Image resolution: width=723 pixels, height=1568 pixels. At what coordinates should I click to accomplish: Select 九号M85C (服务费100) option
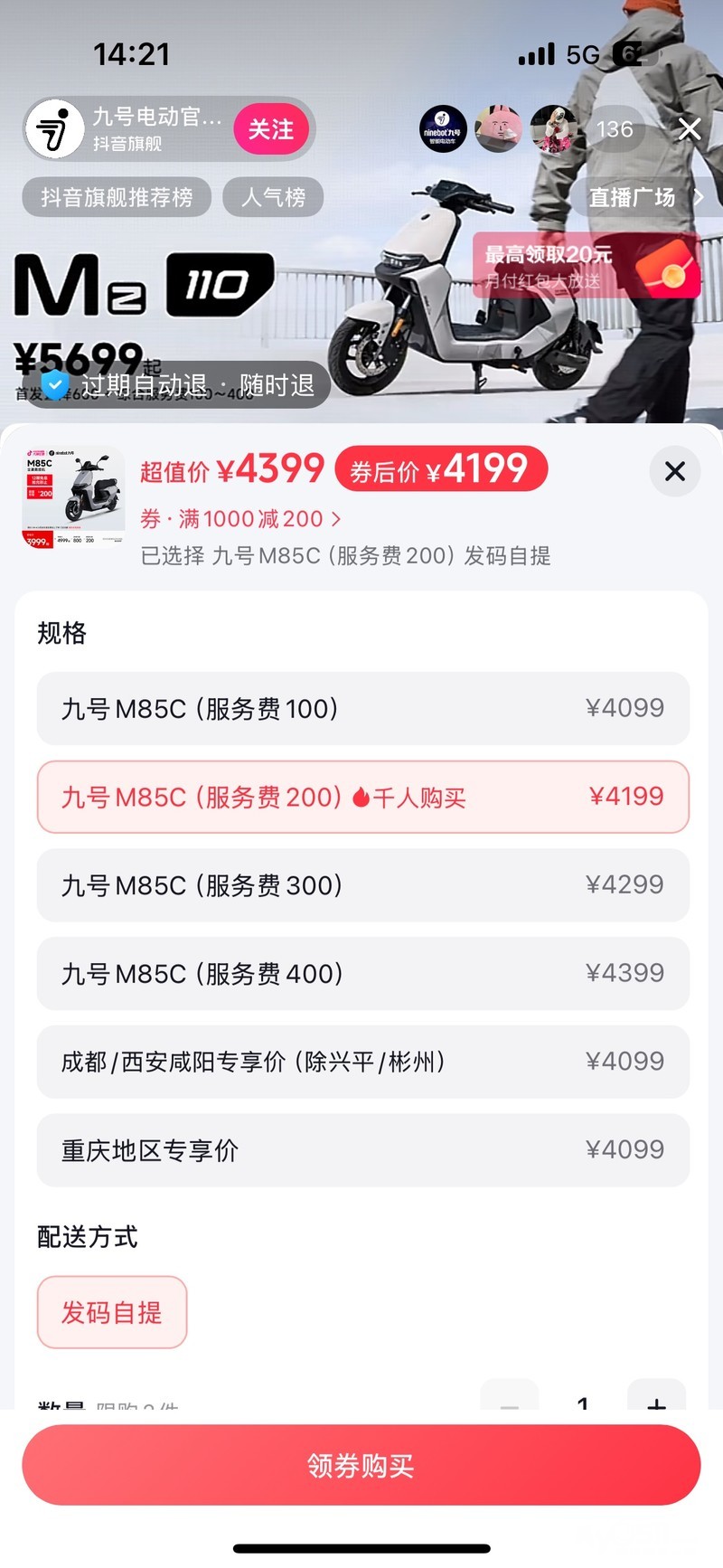[362, 708]
